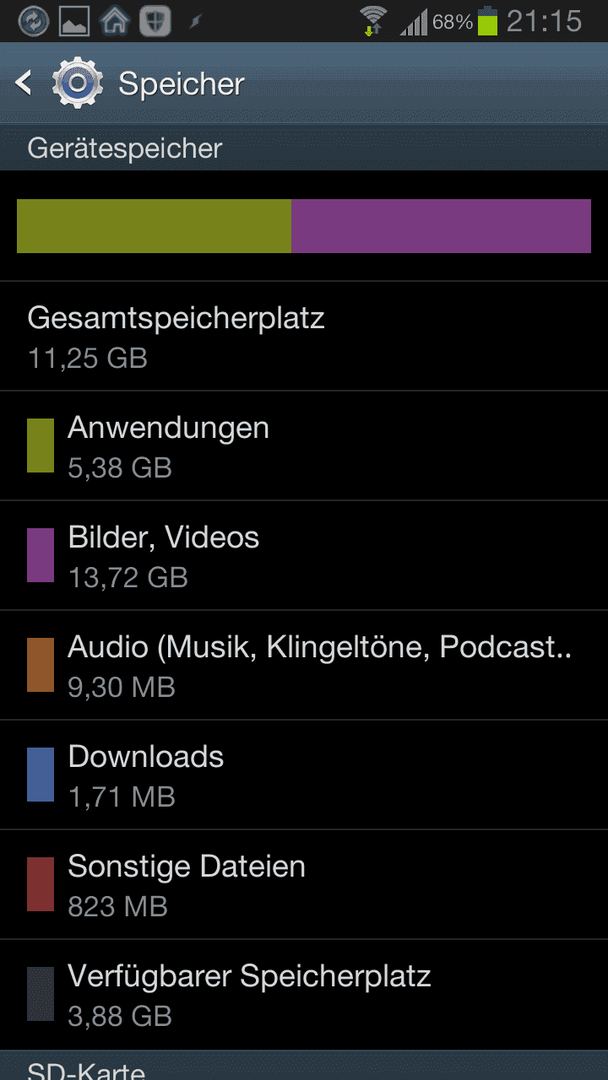Select the Audio storage row
The image size is (608, 1080).
point(304,665)
